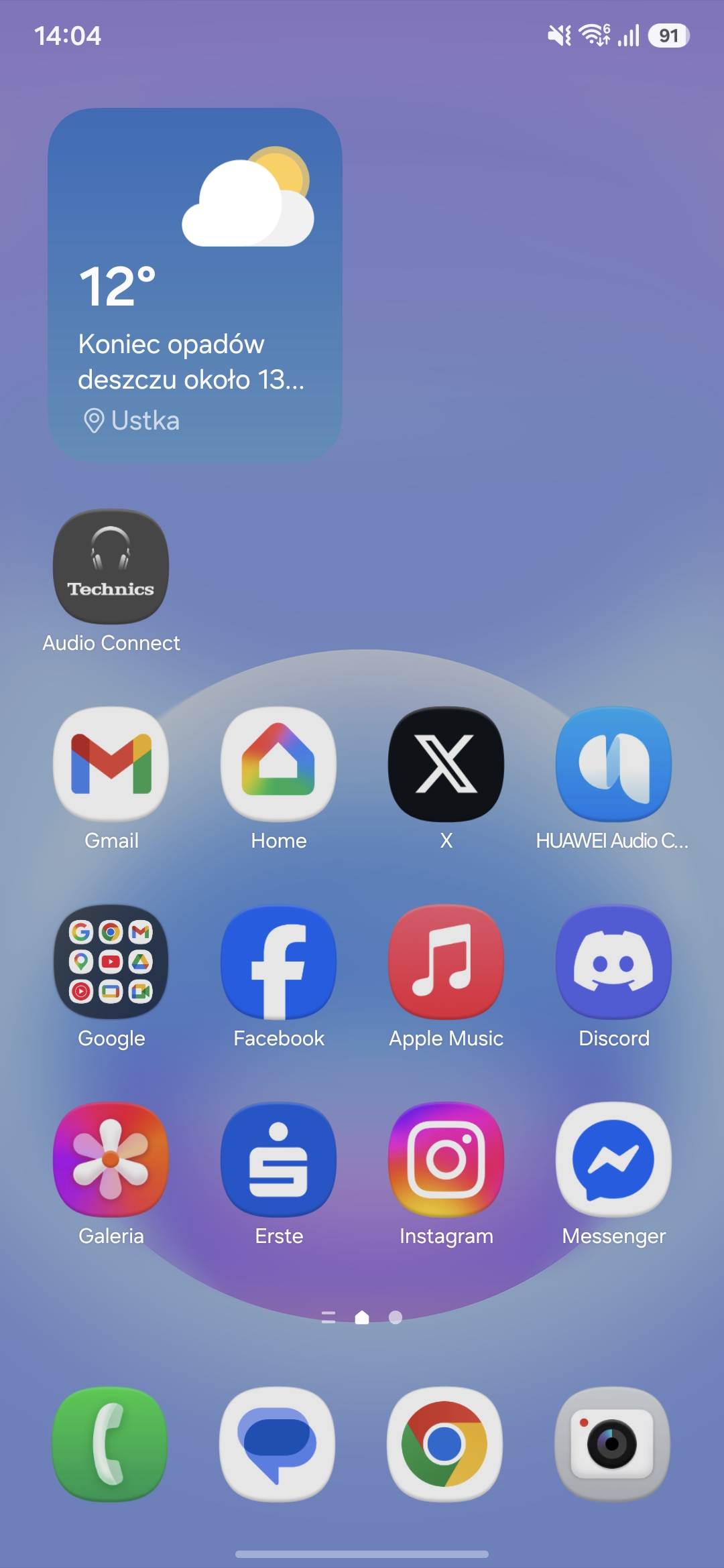Open Gmail
724x1568 pixels.
pos(111,764)
